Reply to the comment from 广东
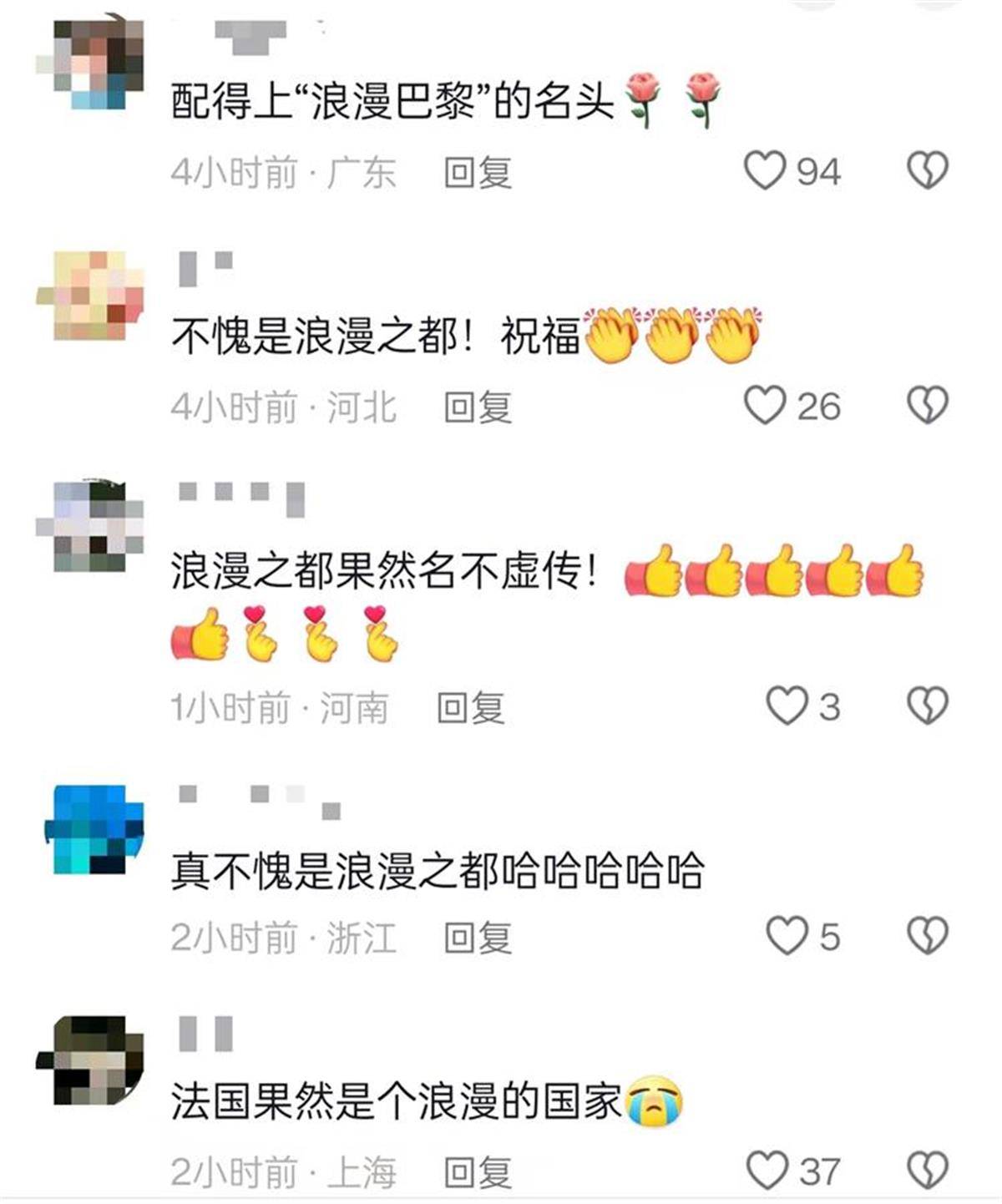Screen dimensions: 1002x1204 (x=477, y=173)
